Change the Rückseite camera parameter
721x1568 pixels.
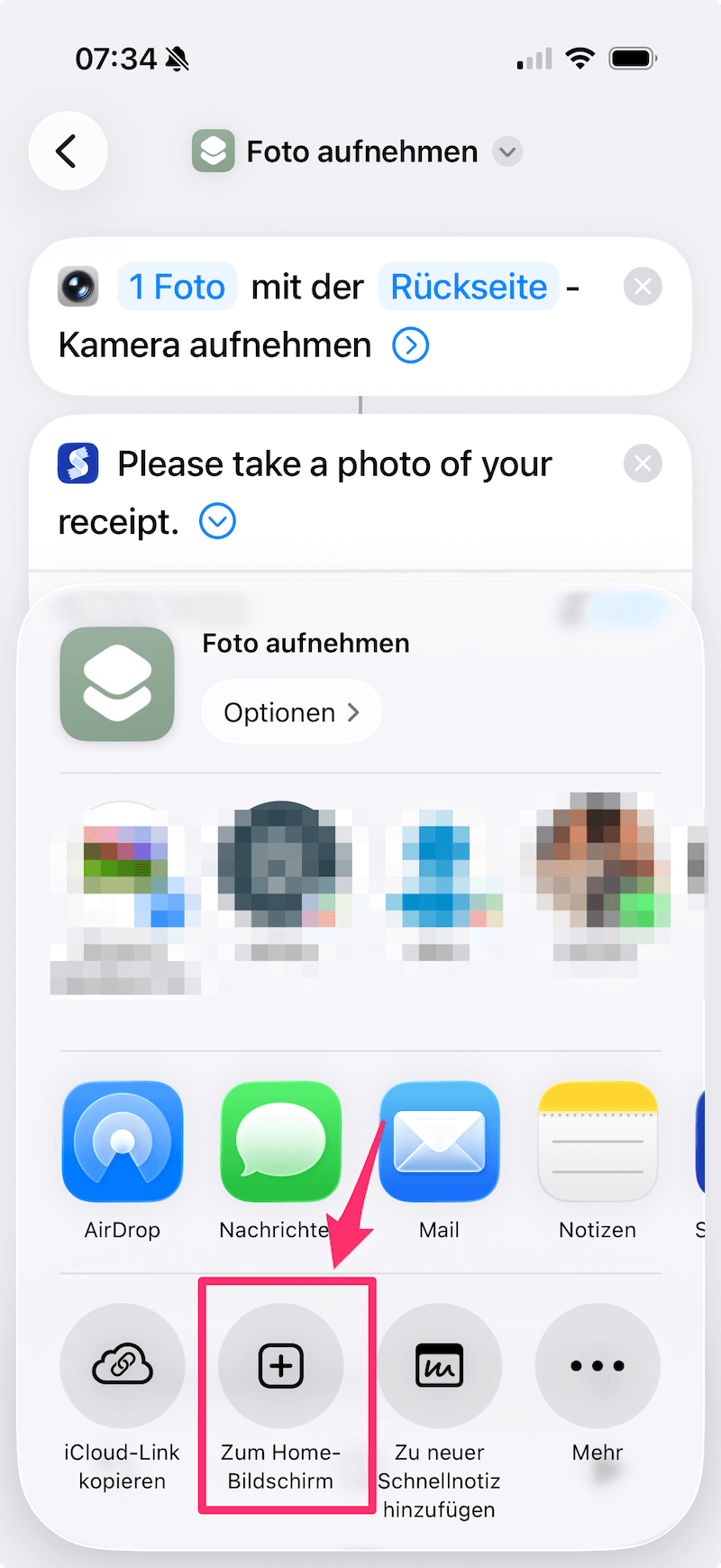pyautogui.click(x=469, y=287)
